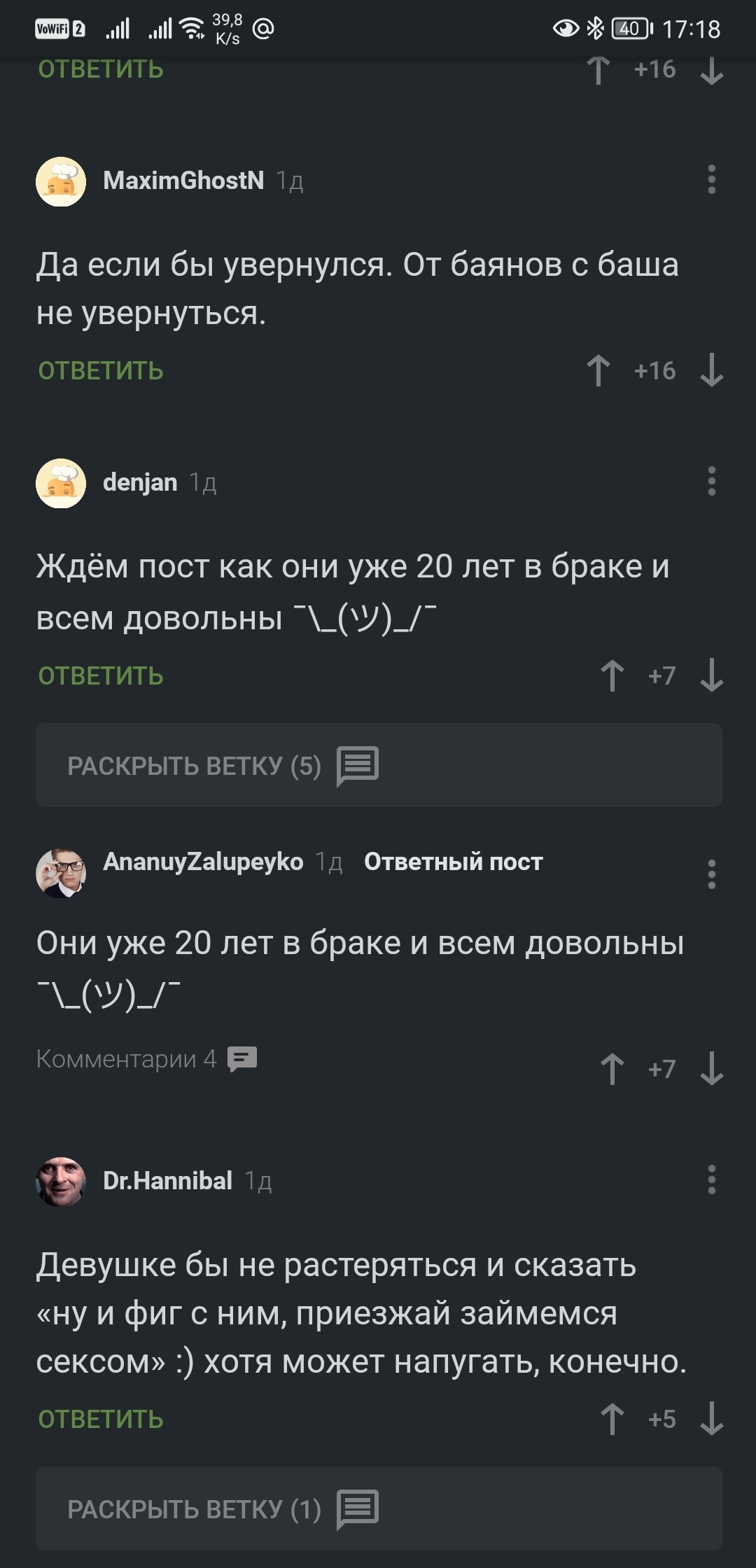
Task: Expand the thread with 5 replies
Action: (223, 766)
